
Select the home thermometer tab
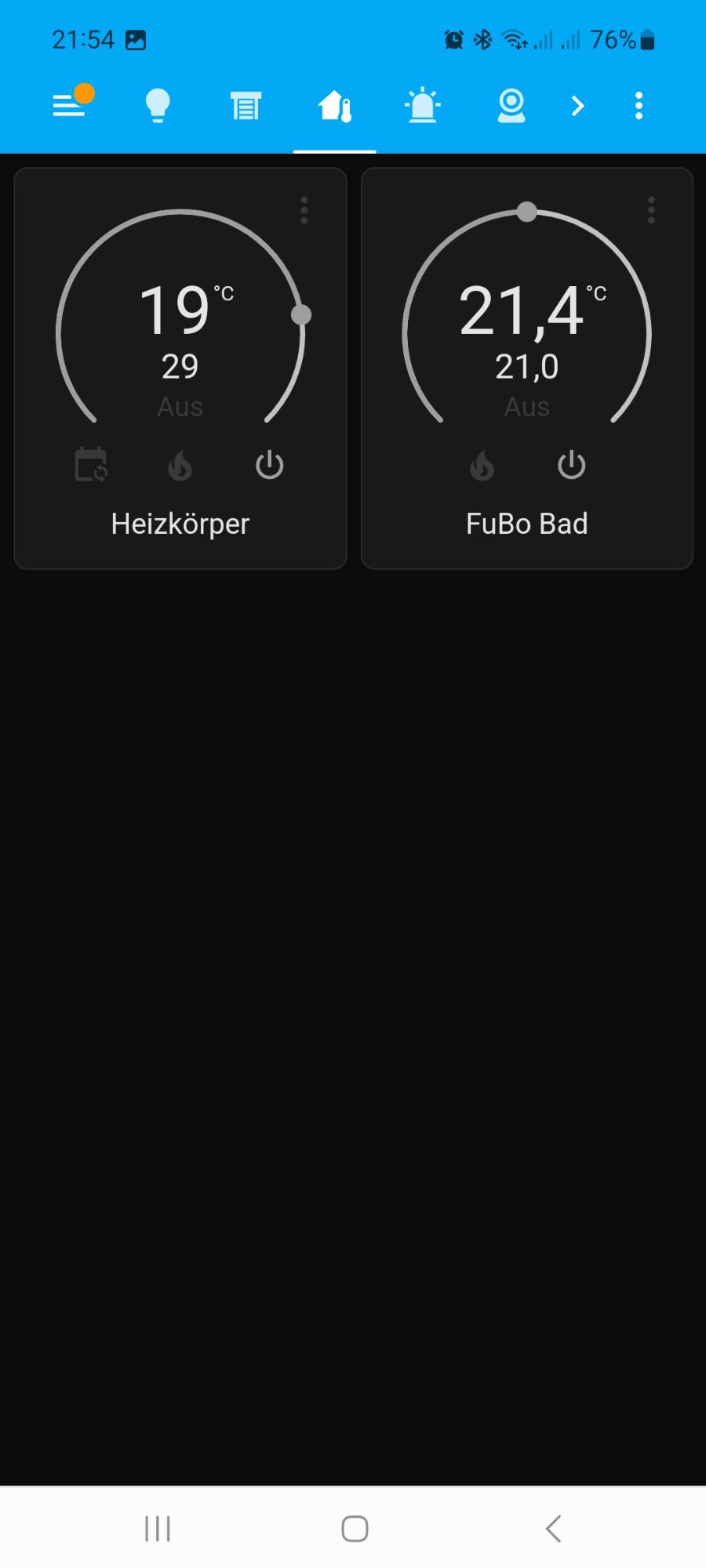(x=335, y=106)
